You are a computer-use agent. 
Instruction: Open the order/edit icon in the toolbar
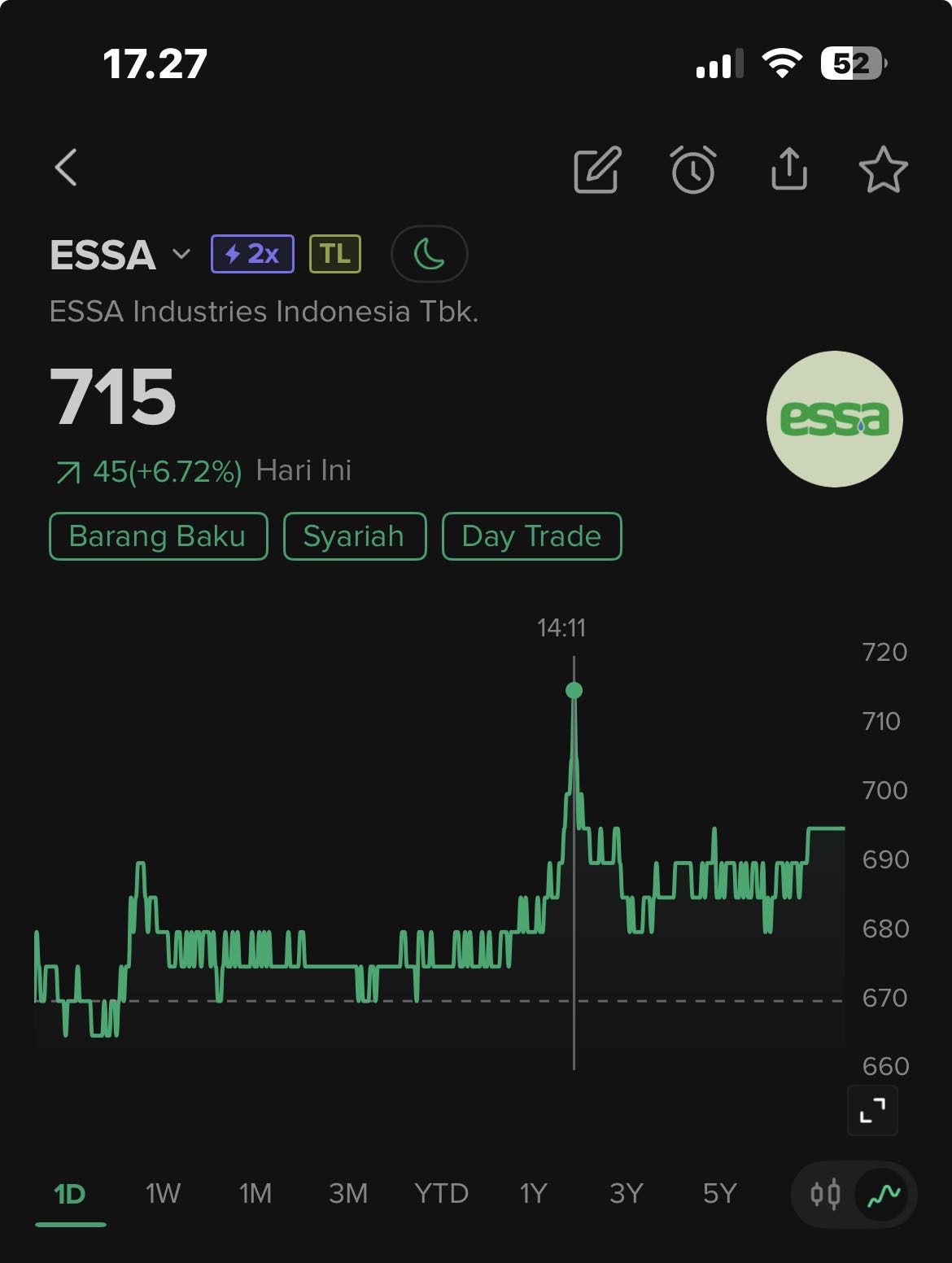click(x=596, y=170)
